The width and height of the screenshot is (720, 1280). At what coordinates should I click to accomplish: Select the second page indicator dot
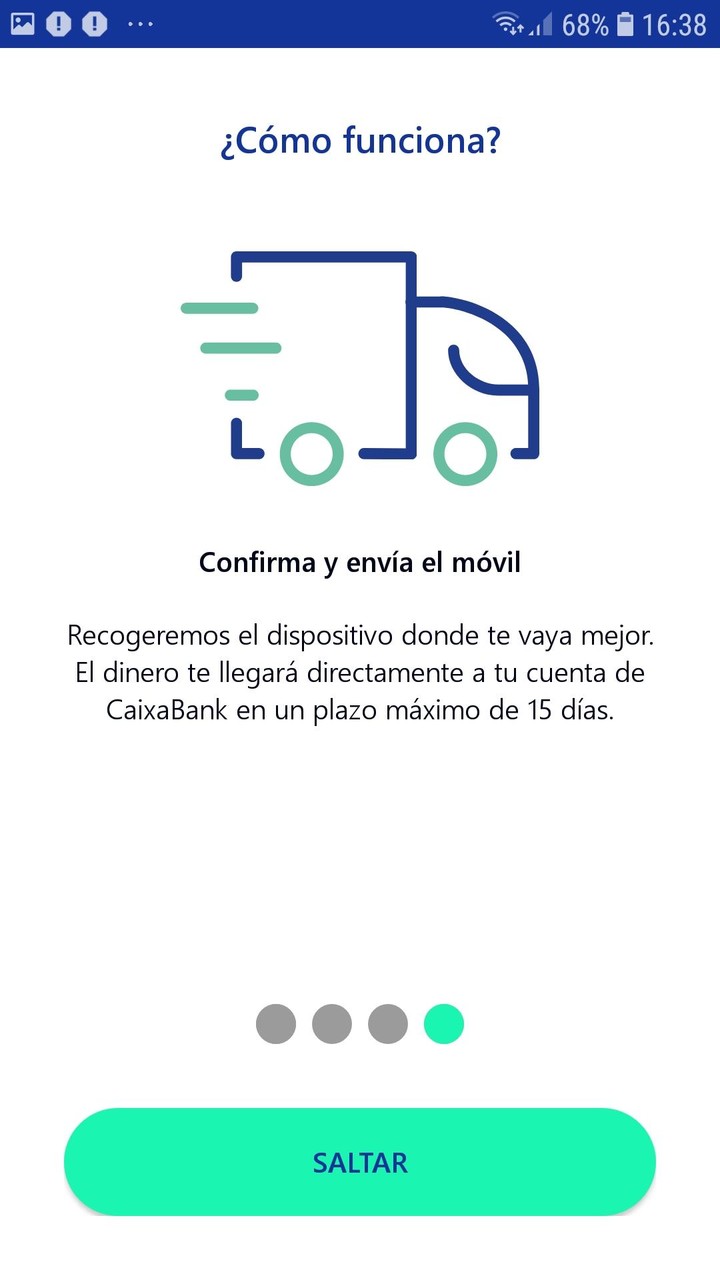tap(332, 1024)
